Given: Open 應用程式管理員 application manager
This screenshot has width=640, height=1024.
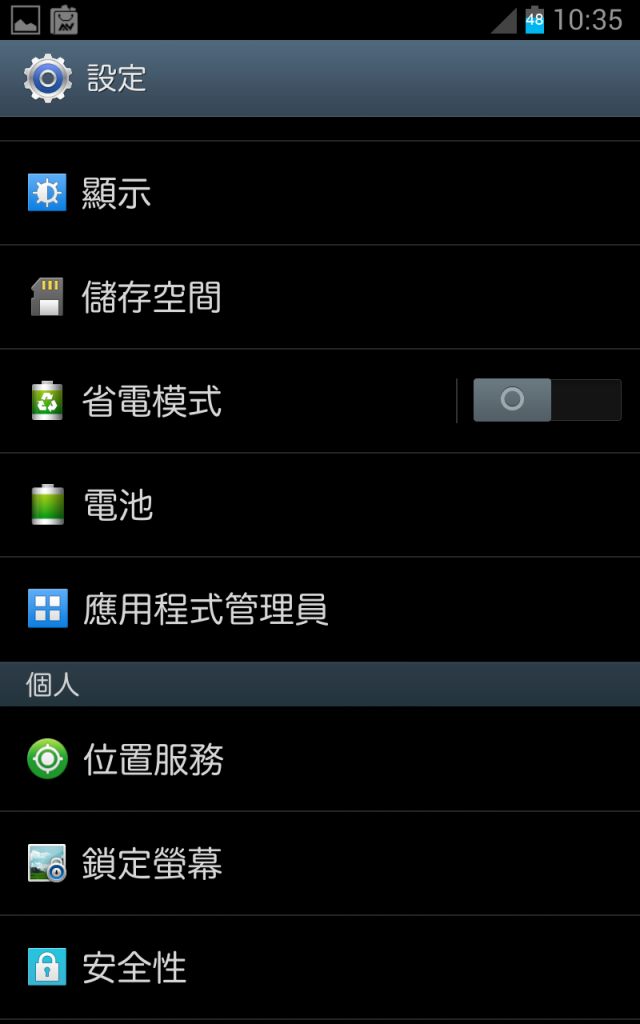Looking at the screenshot, I should (x=320, y=609).
